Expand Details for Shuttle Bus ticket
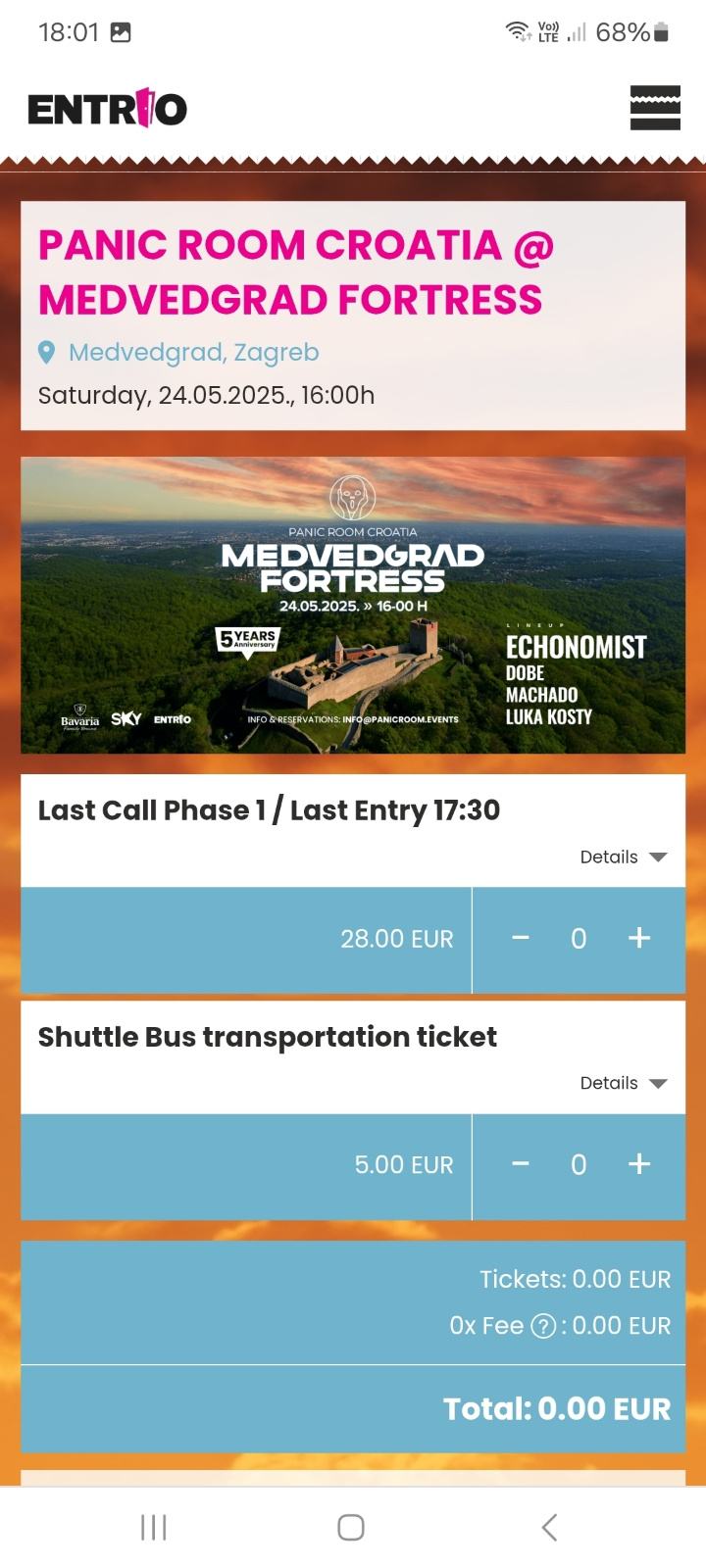This screenshot has width=706, height=1568. click(623, 1083)
